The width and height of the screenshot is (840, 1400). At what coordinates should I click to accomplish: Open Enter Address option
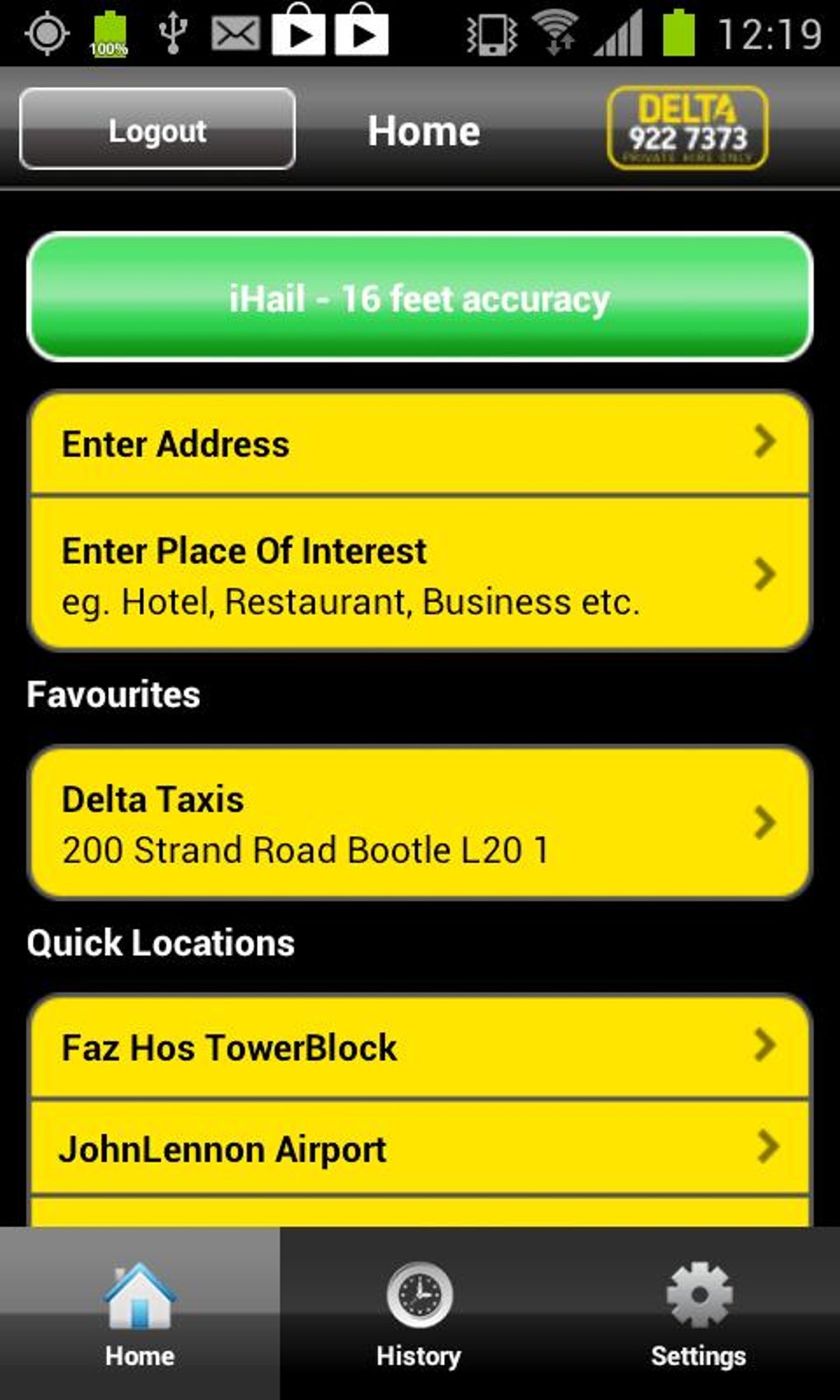point(420,444)
